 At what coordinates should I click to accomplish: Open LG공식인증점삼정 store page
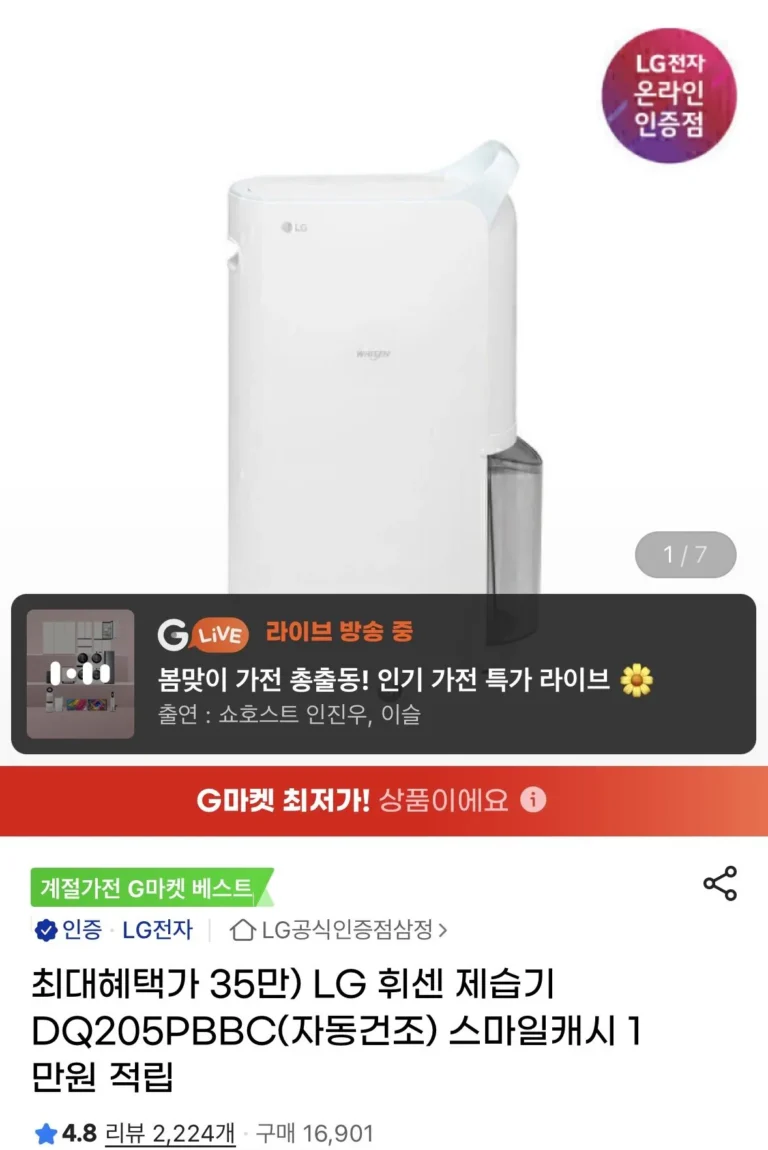[x=338, y=930]
